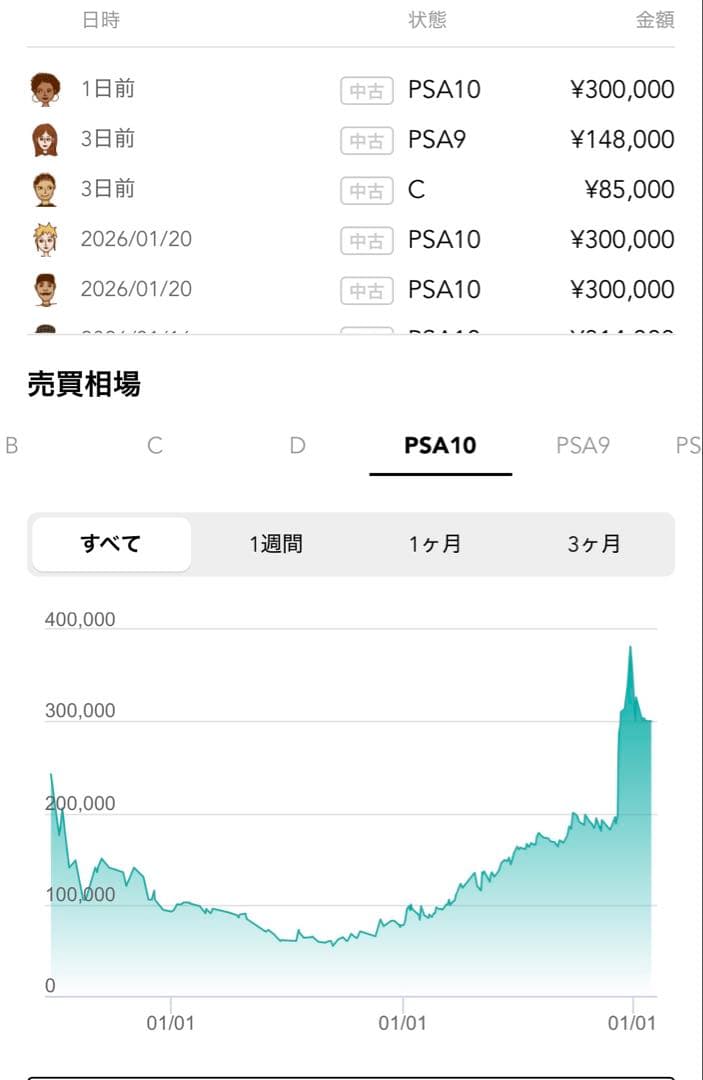Select the C condition tab

point(155,446)
